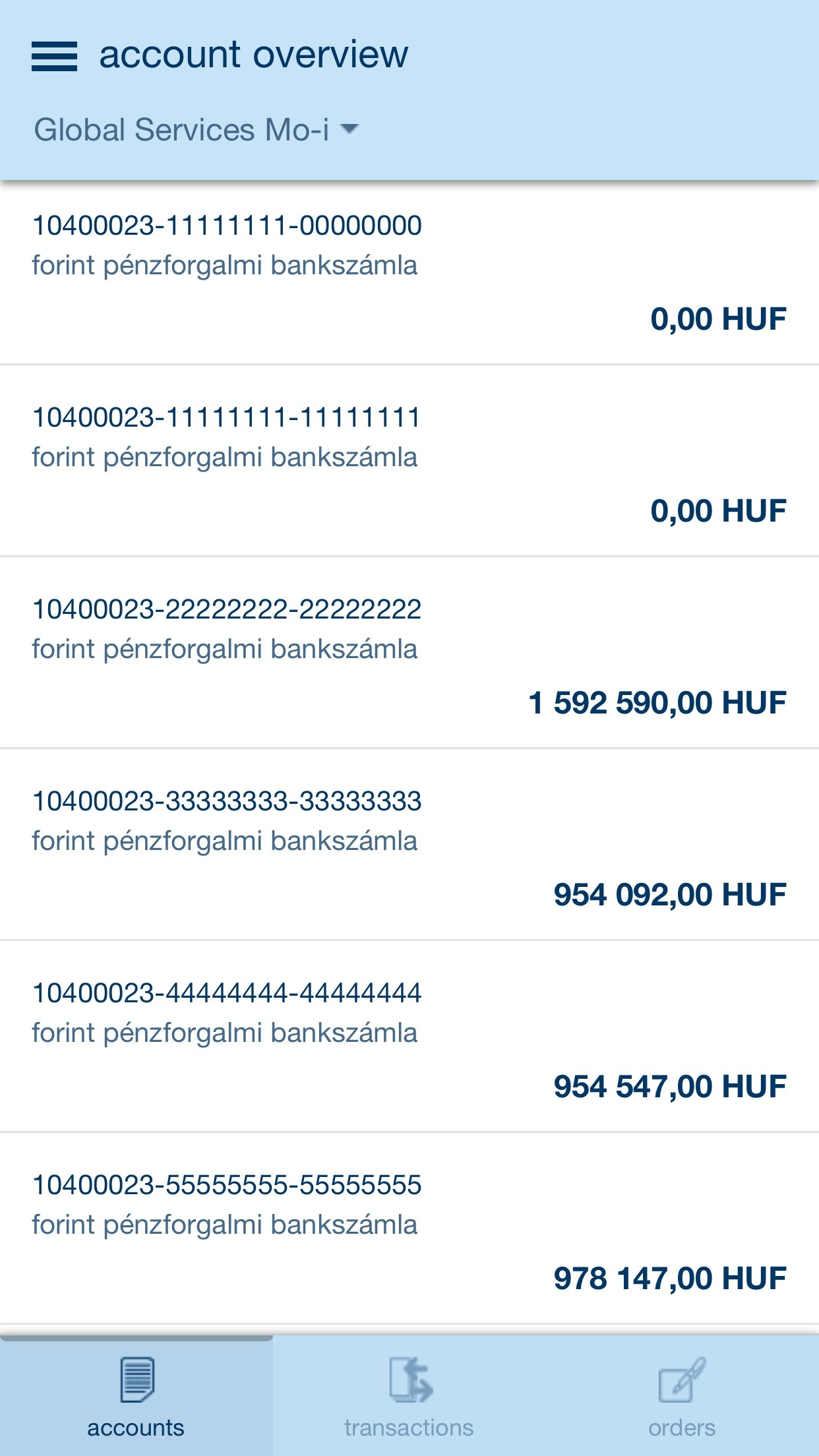Expand the Global Services Mo-i dropdown
Screen dimensions: 819x1456
point(197,130)
